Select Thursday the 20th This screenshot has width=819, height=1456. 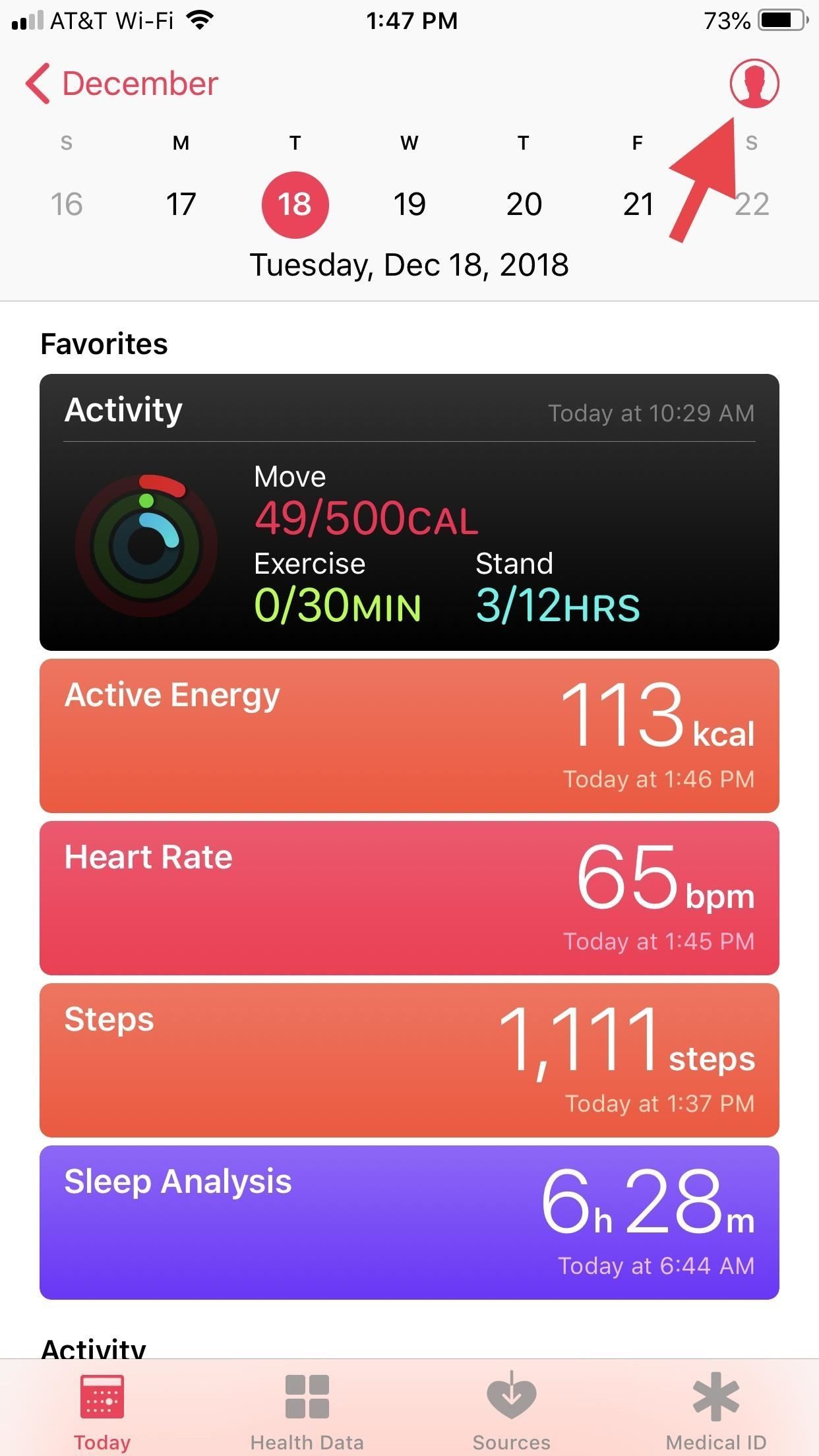coord(524,204)
